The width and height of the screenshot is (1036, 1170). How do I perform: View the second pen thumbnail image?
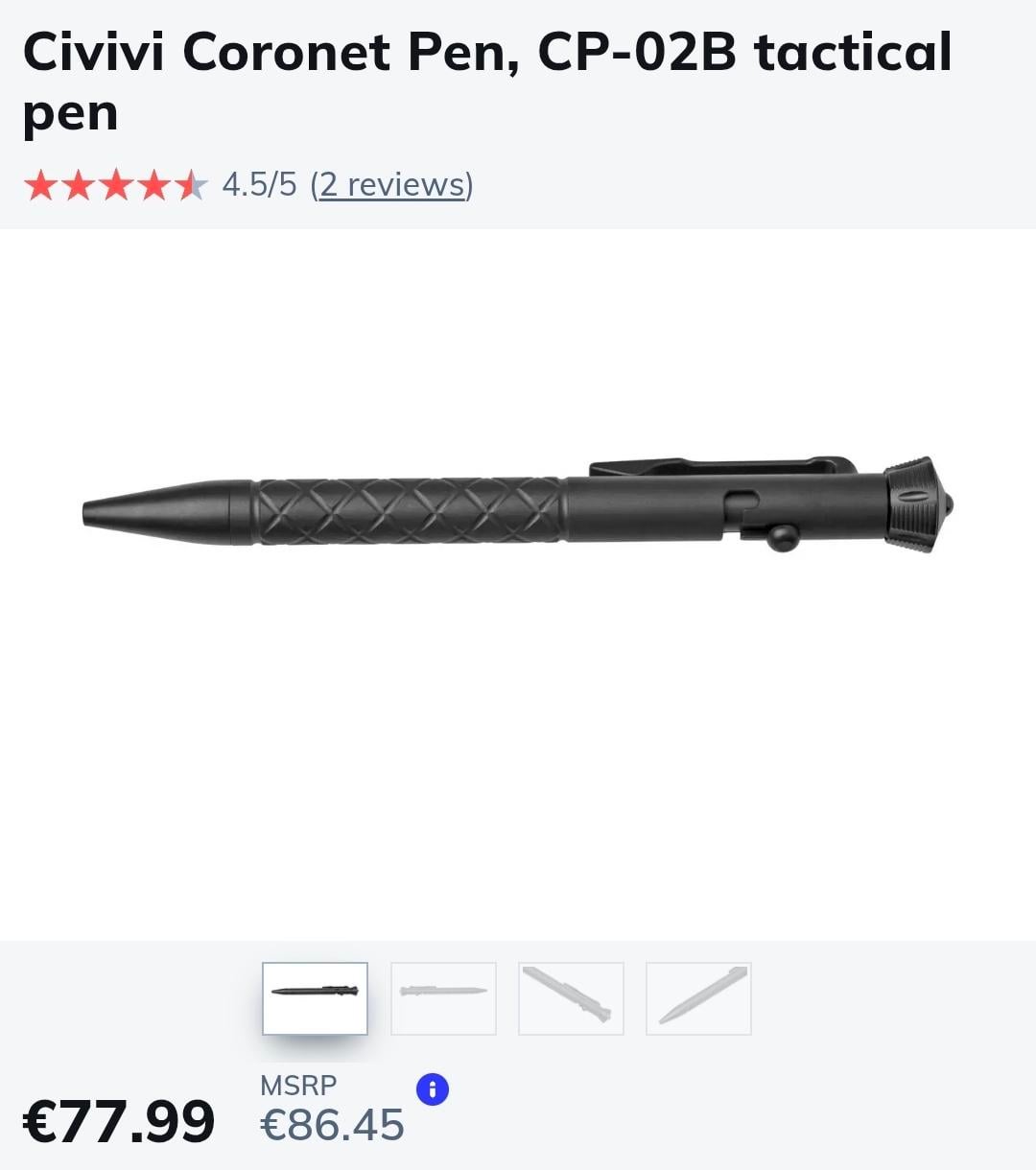click(443, 998)
